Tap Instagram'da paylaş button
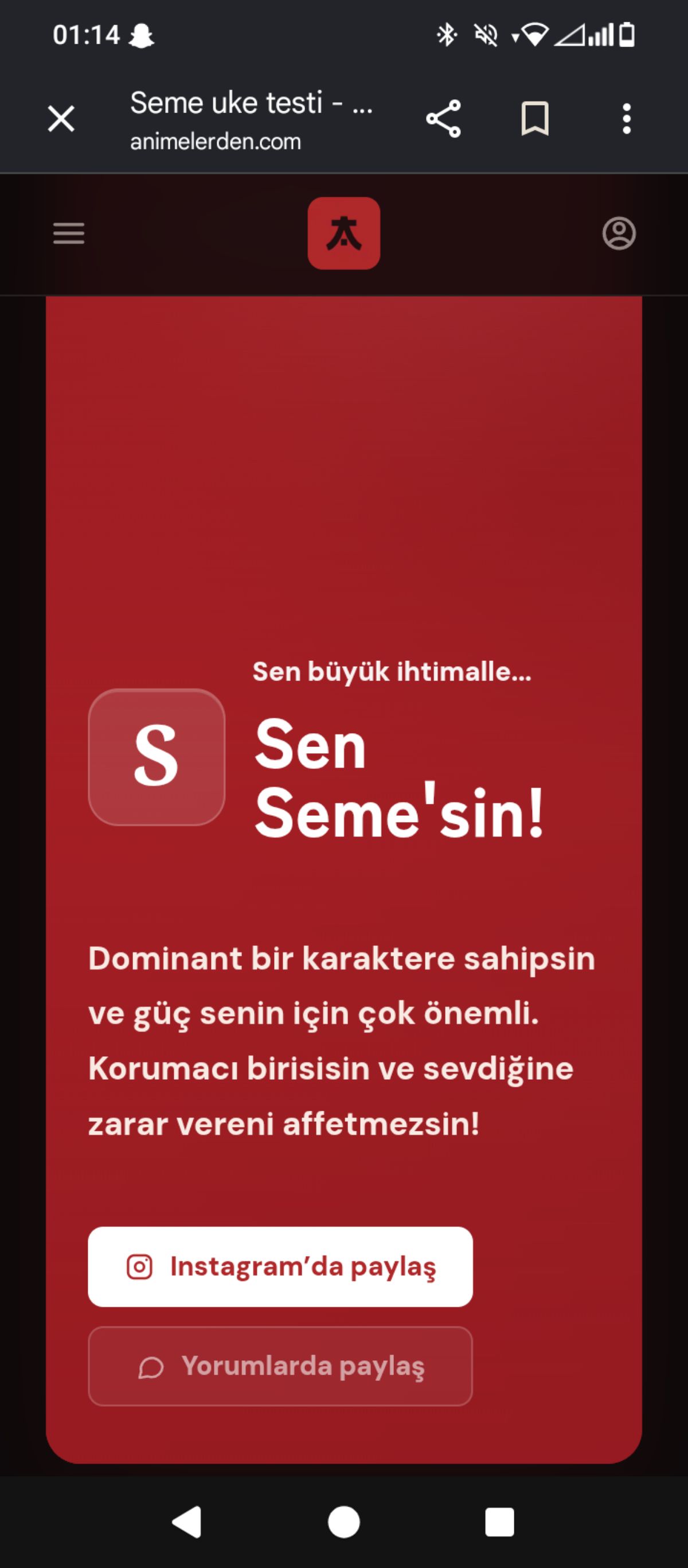The image size is (688, 1568). tap(280, 1267)
